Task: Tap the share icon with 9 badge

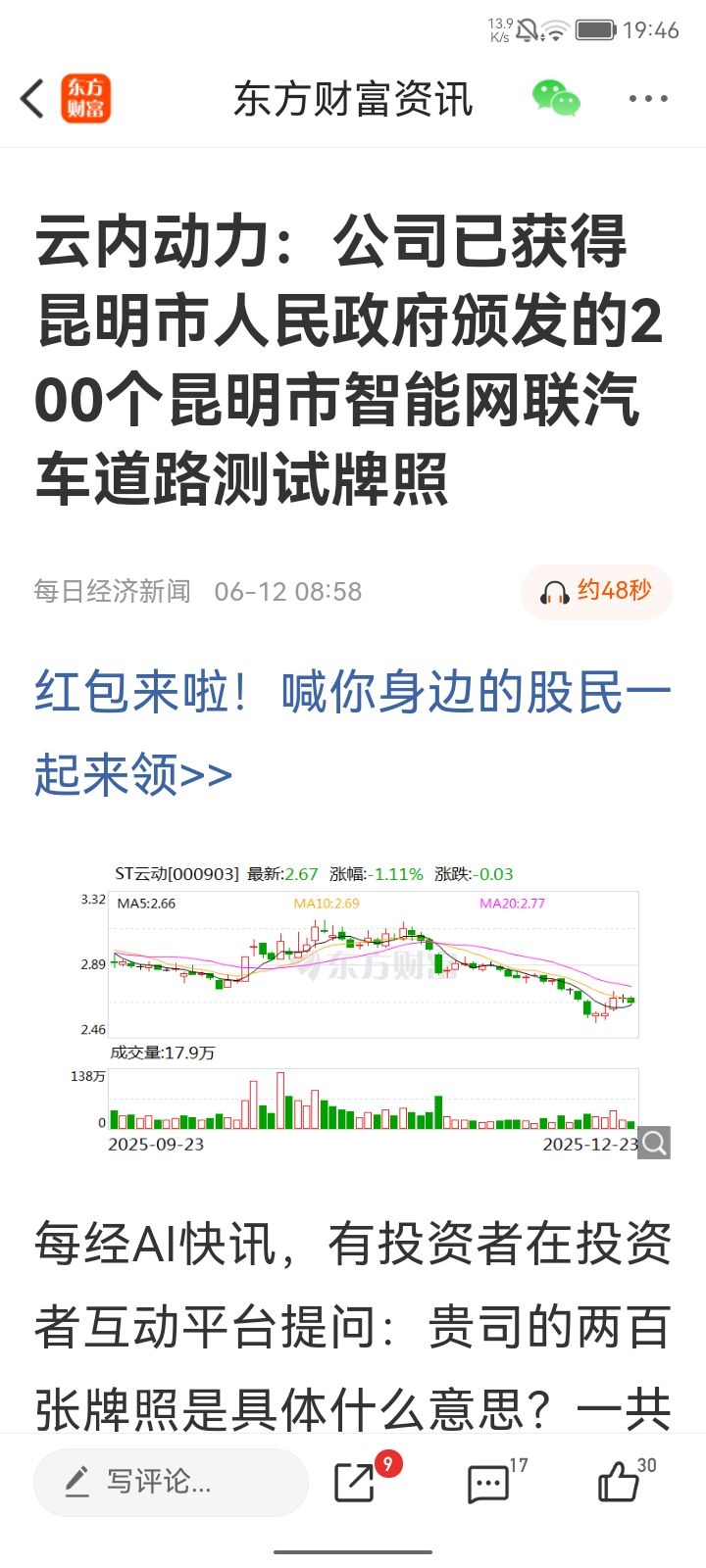Action: (356, 1482)
